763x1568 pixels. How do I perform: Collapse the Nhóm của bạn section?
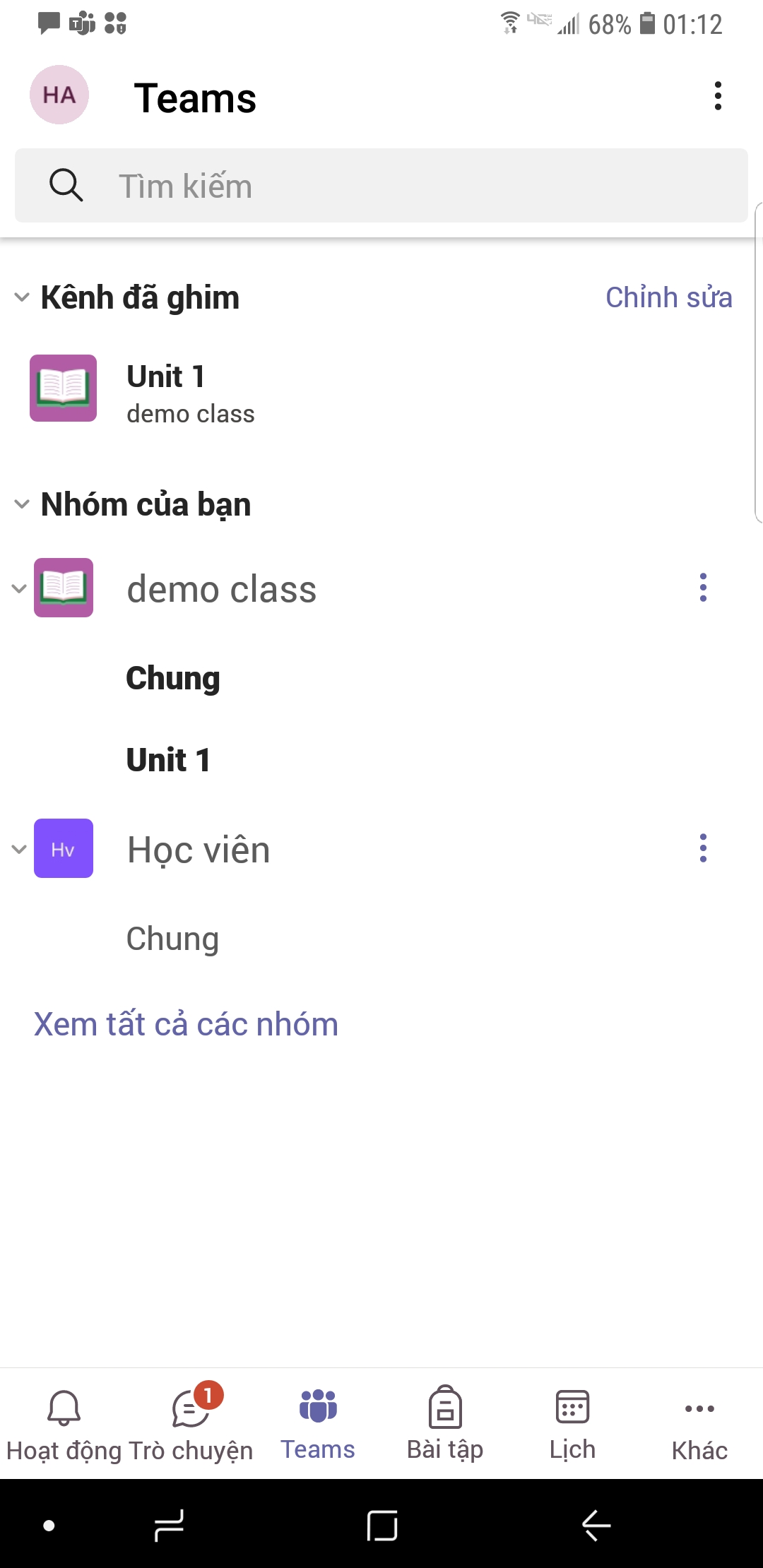coord(22,504)
